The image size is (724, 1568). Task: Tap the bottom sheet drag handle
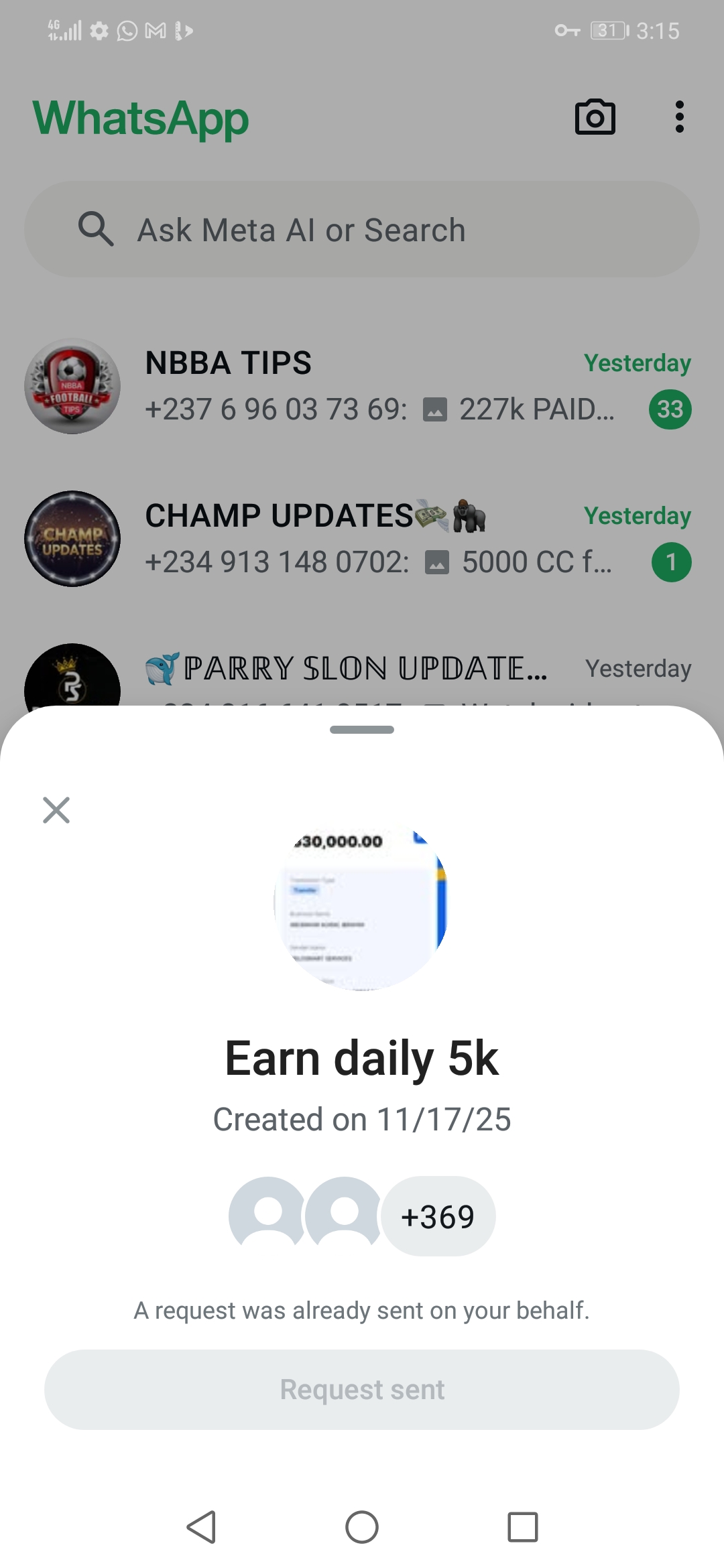click(x=362, y=730)
